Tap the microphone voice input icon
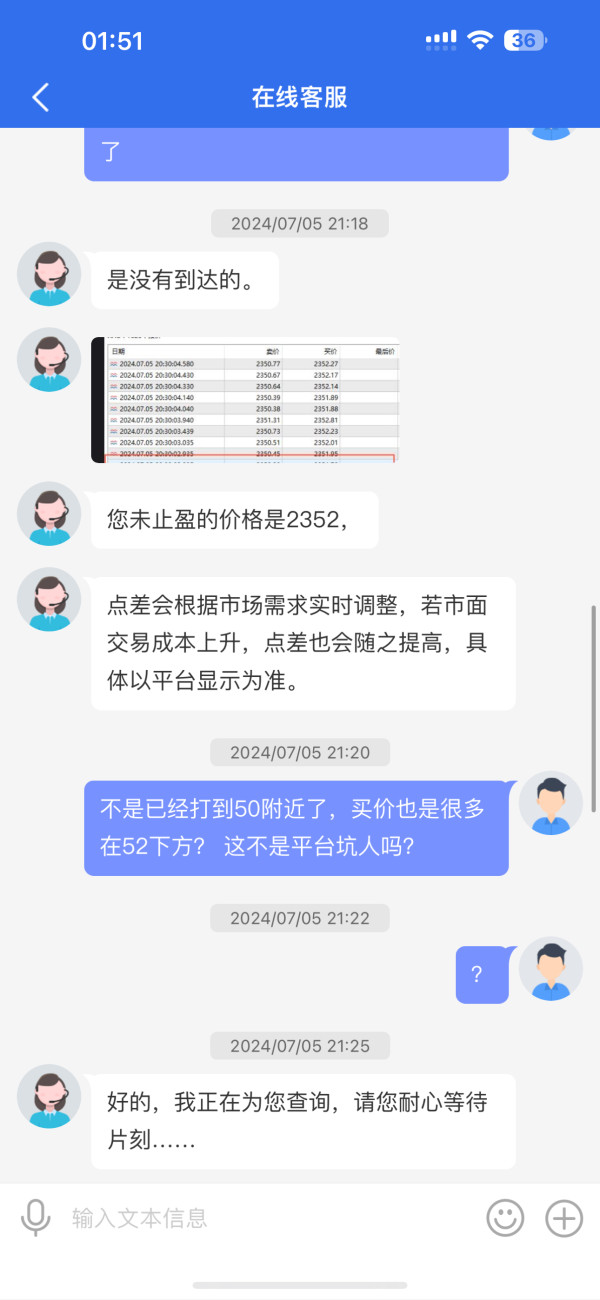This screenshot has height=1300, width=600. pos(36,1218)
